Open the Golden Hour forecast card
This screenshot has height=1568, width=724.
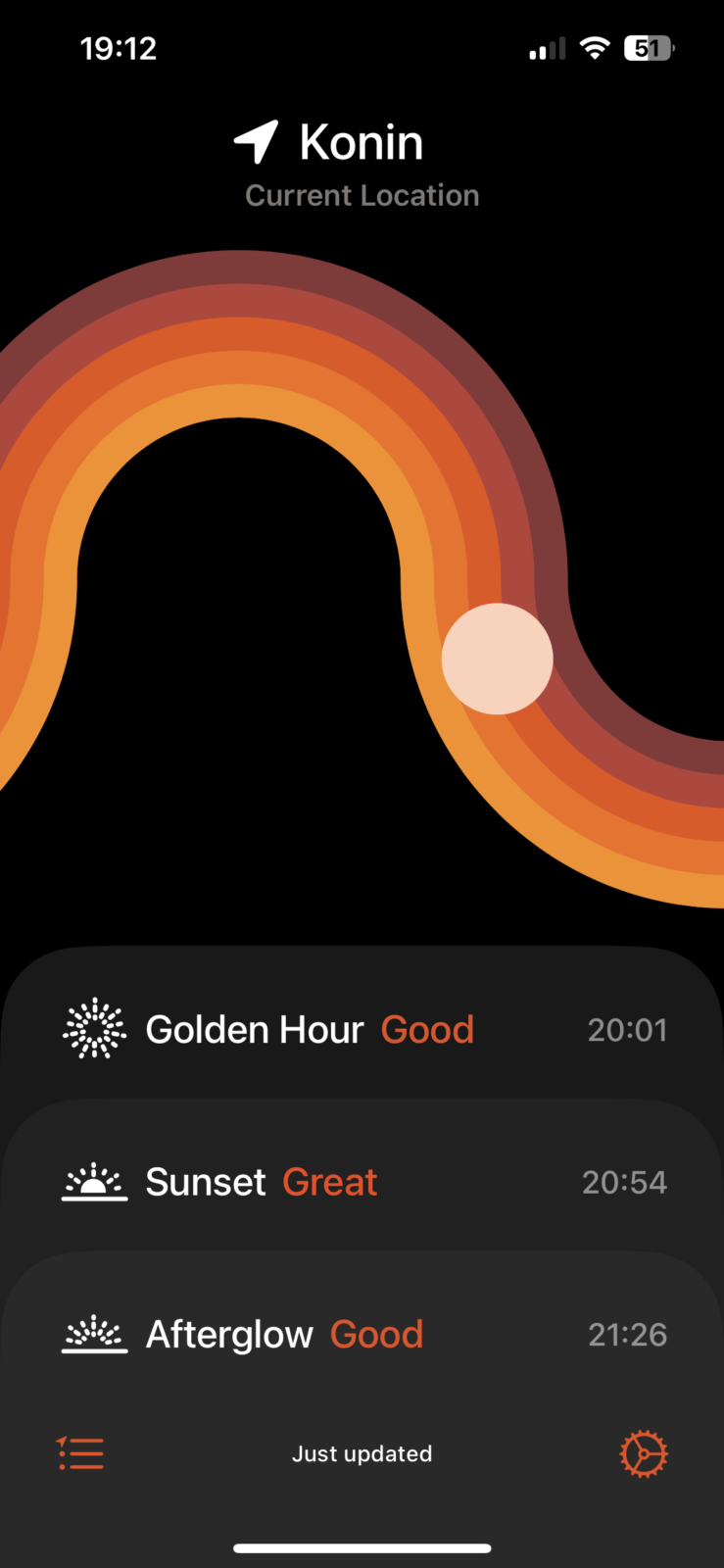[362, 1029]
